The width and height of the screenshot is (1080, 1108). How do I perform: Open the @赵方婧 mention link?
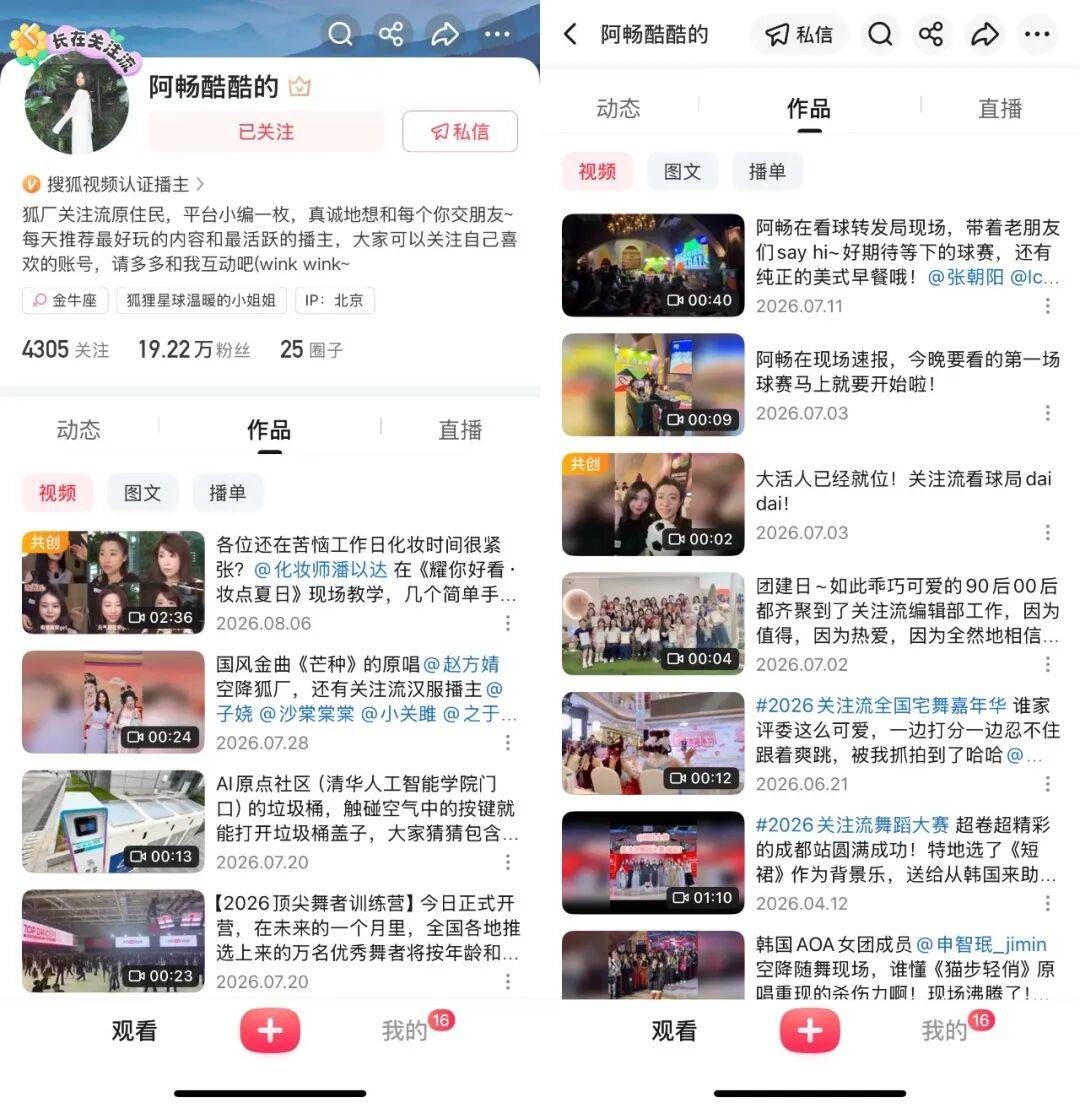click(461, 664)
